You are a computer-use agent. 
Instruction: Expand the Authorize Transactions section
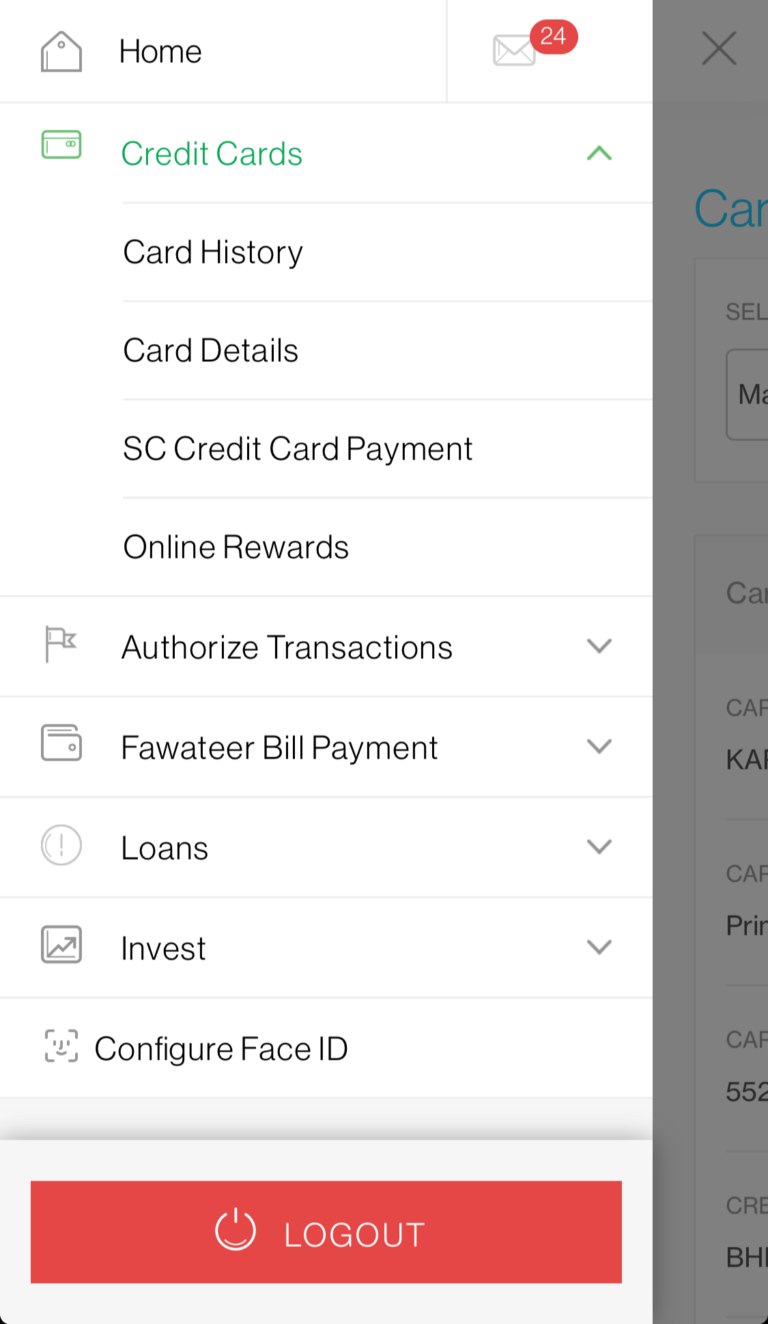(599, 646)
